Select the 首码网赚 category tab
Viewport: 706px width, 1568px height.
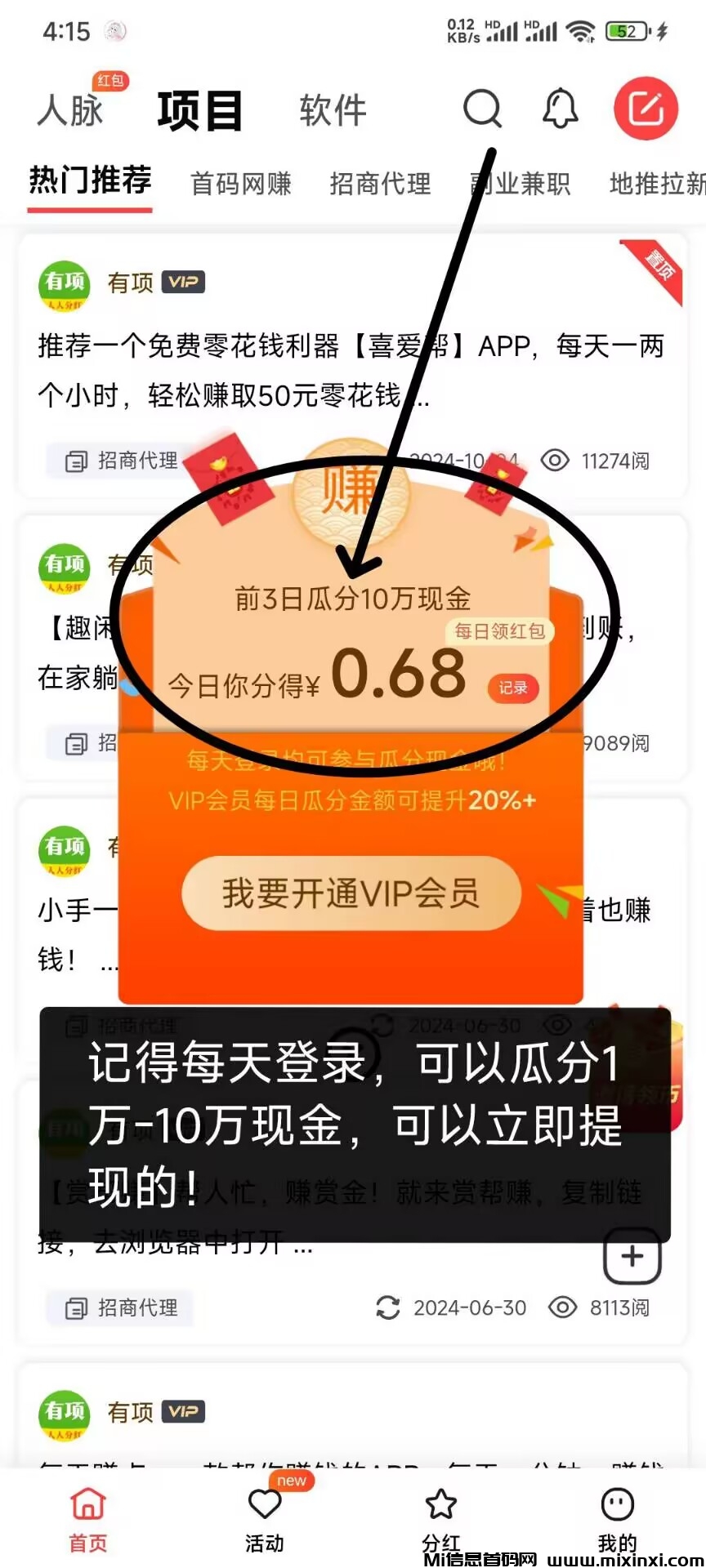(x=241, y=184)
